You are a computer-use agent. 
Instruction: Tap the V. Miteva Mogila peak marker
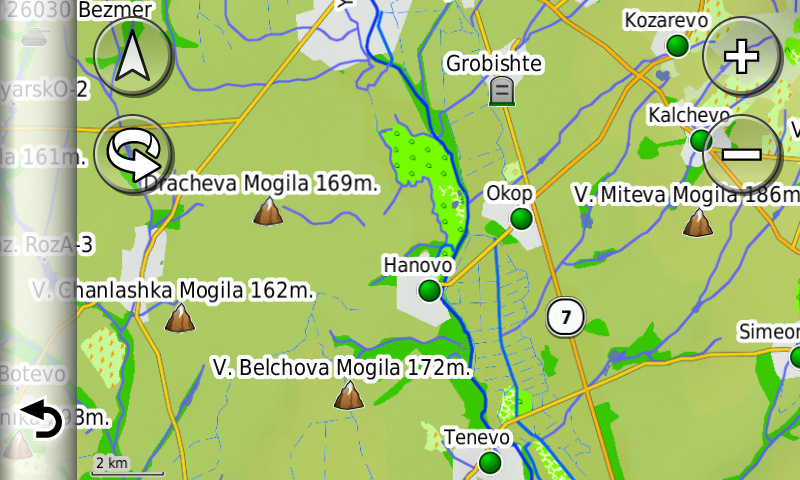point(698,223)
